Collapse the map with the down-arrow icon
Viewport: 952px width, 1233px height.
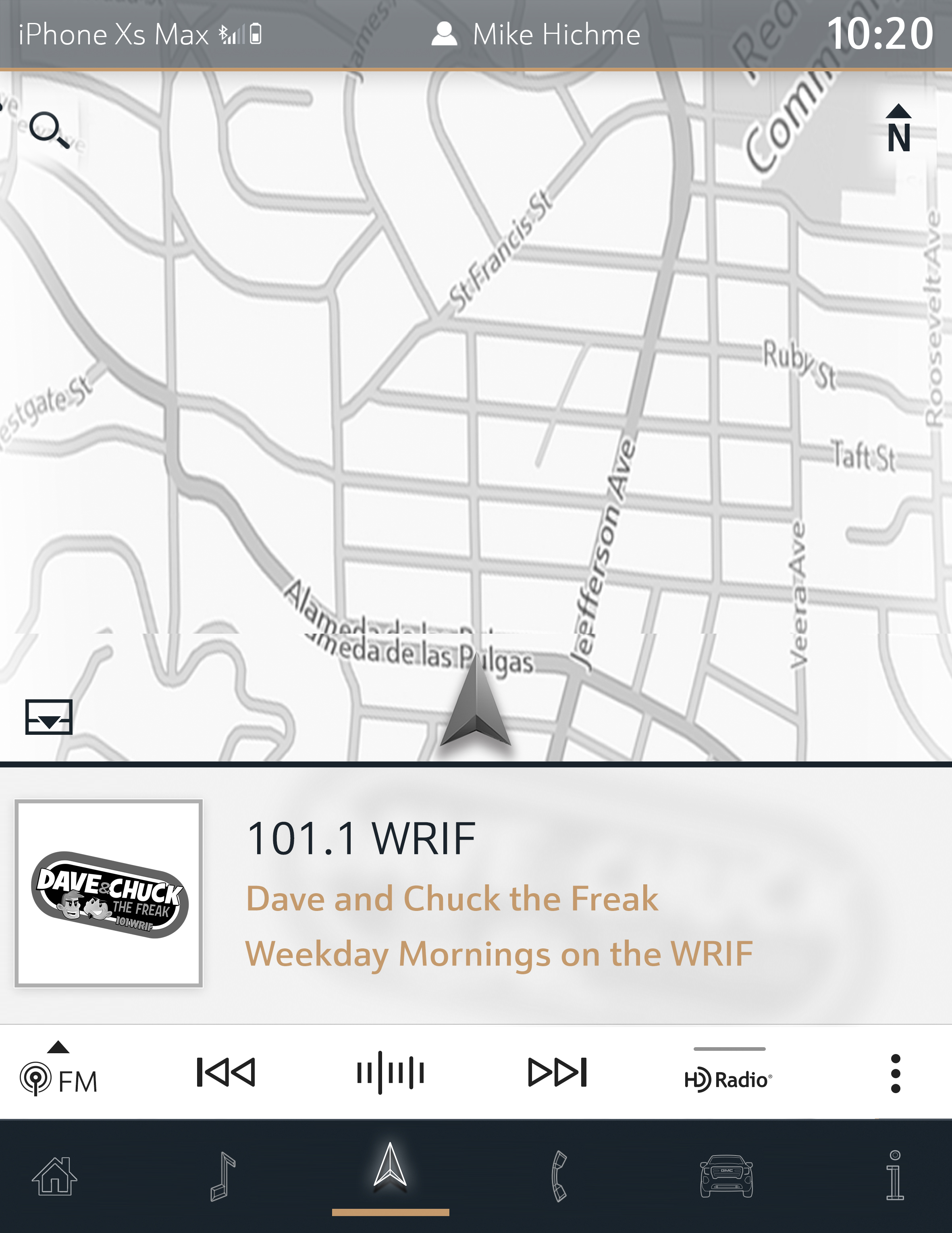pos(49,717)
